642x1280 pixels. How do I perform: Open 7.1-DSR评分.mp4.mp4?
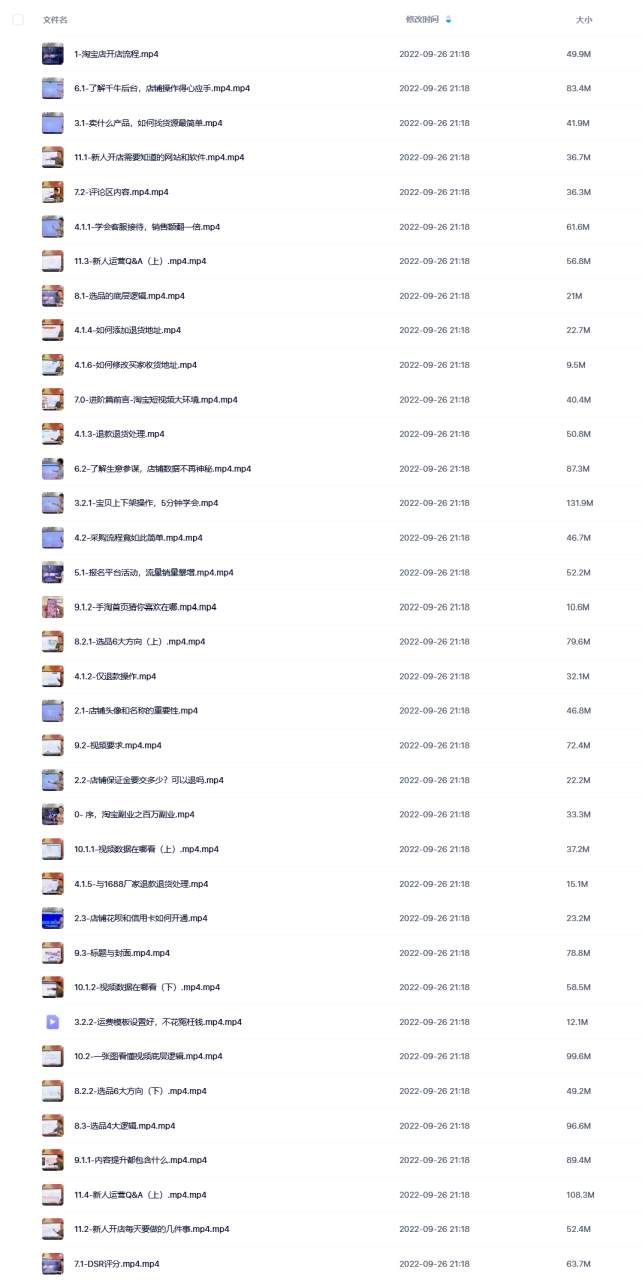point(117,1264)
